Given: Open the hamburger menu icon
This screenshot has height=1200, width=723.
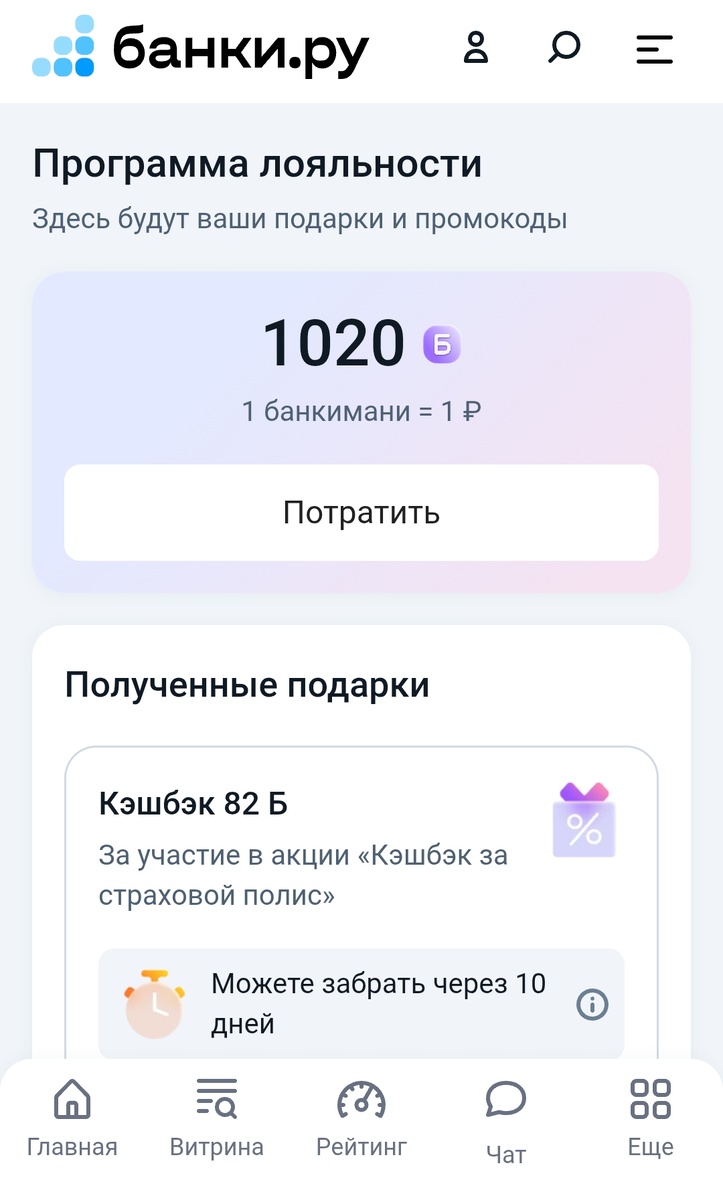Looking at the screenshot, I should pyautogui.click(x=654, y=47).
